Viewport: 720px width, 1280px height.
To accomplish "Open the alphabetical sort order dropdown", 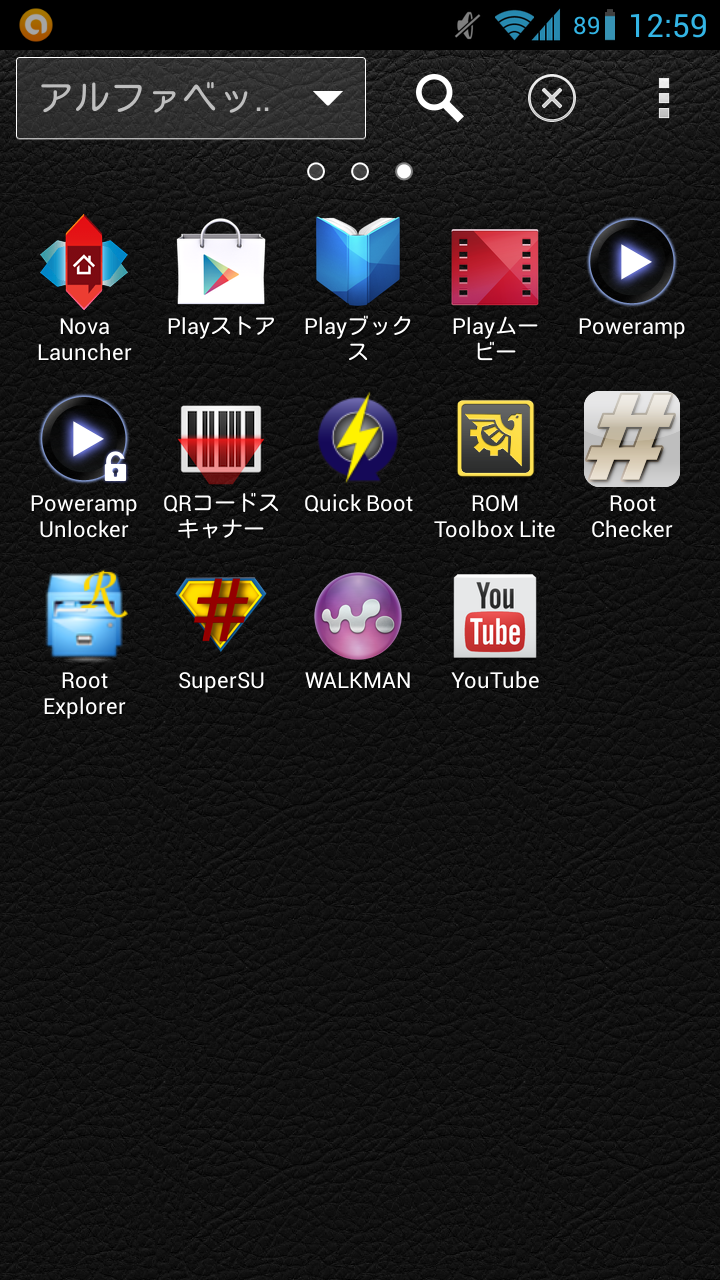I will pyautogui.click(x=190, y=98).
